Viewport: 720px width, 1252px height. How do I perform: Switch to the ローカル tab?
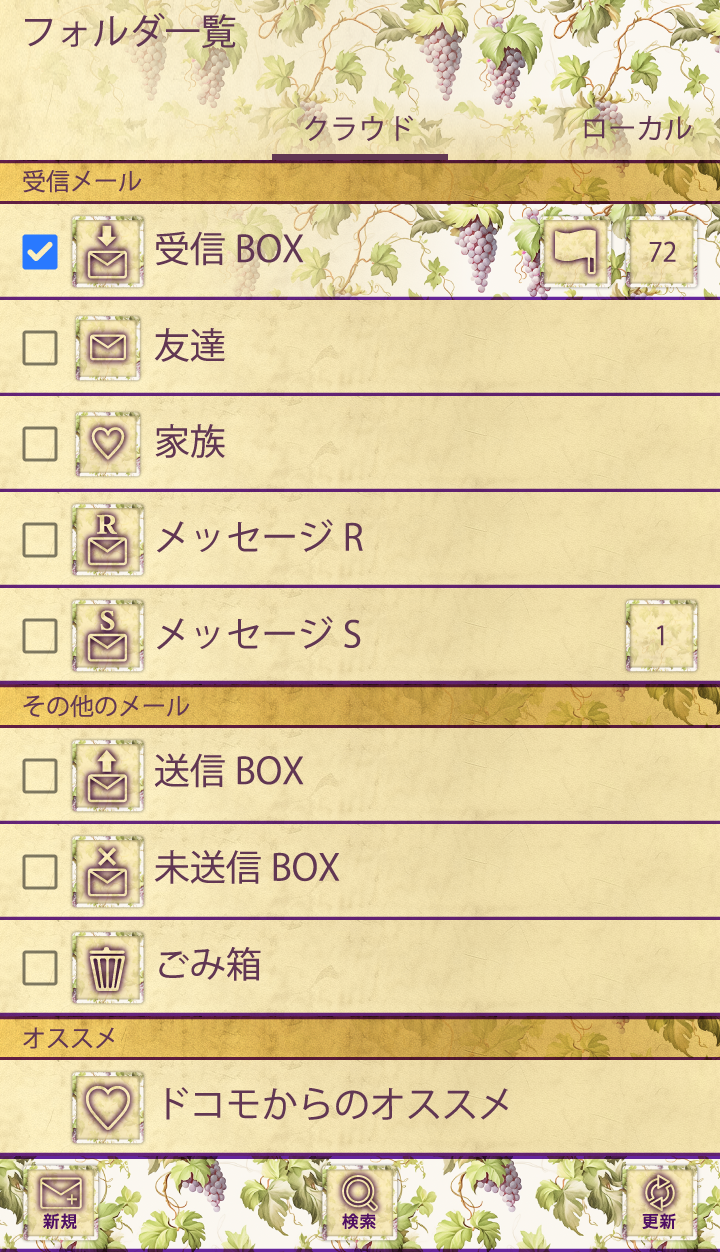(x=636, y=128)
